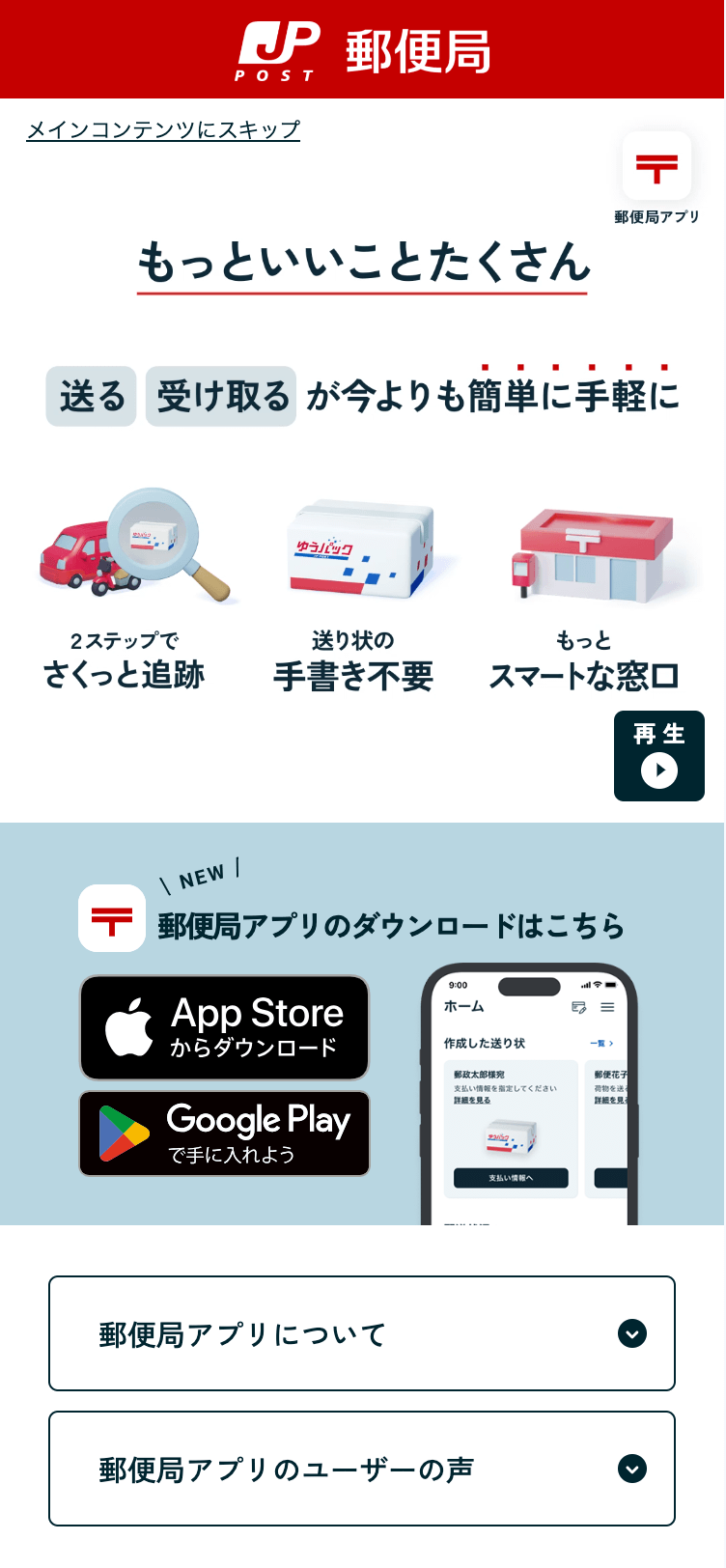Get the app on Google Play
The height and width of the screenshot is (1568, 726).
click(x=224, y=1134)
